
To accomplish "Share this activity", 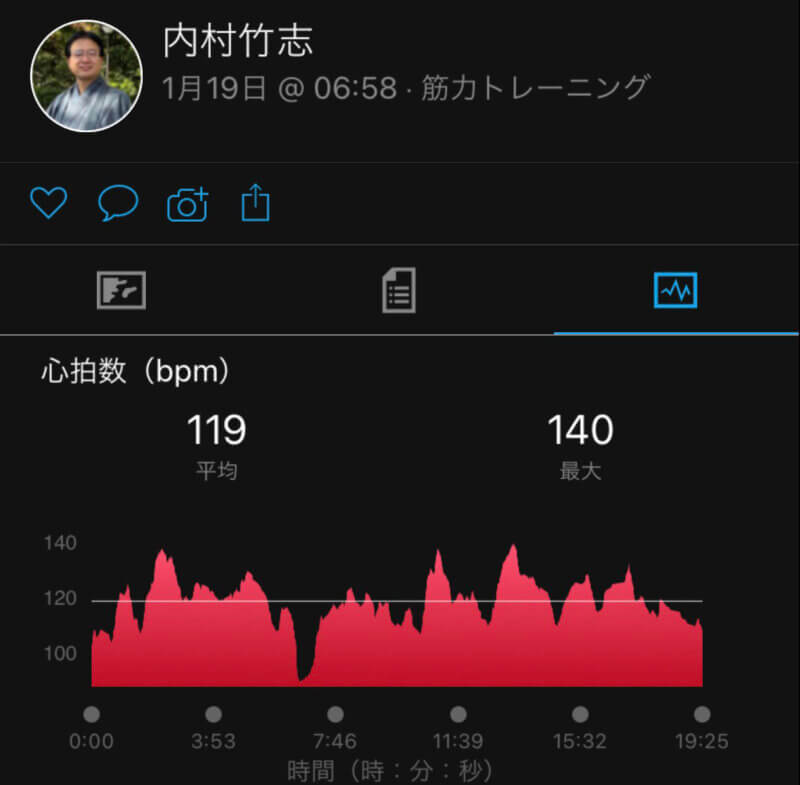I will tap(256, 204).
